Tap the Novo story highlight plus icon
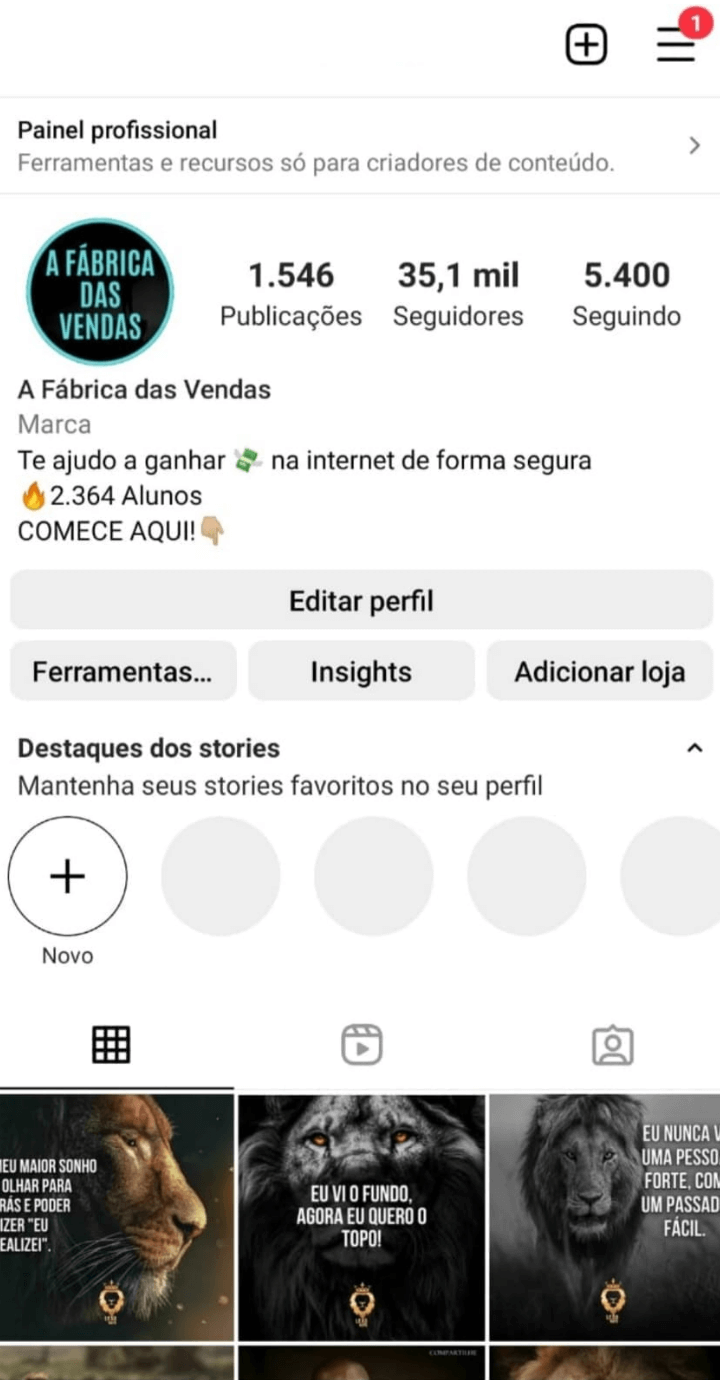 [67, 876]
